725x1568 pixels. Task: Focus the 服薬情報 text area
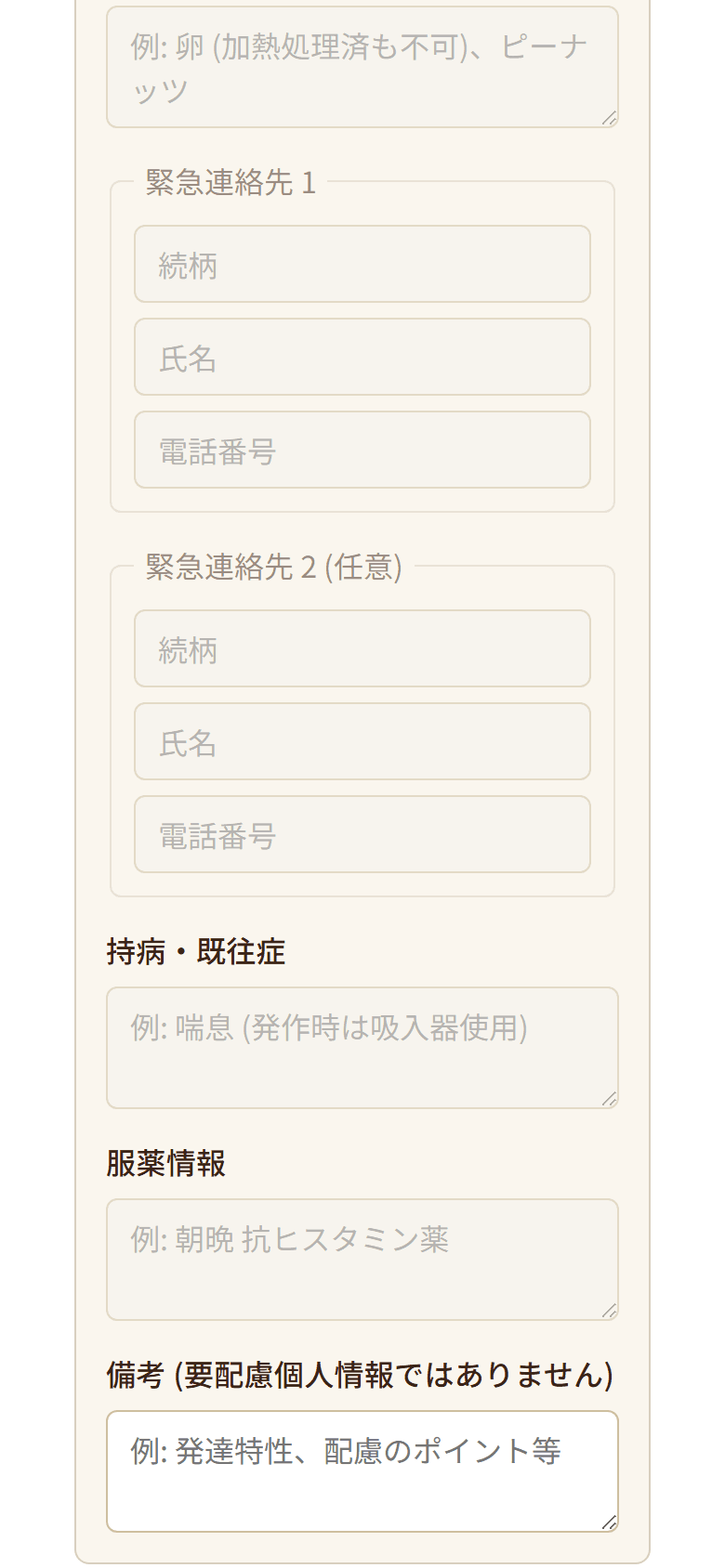point(362,1260)
